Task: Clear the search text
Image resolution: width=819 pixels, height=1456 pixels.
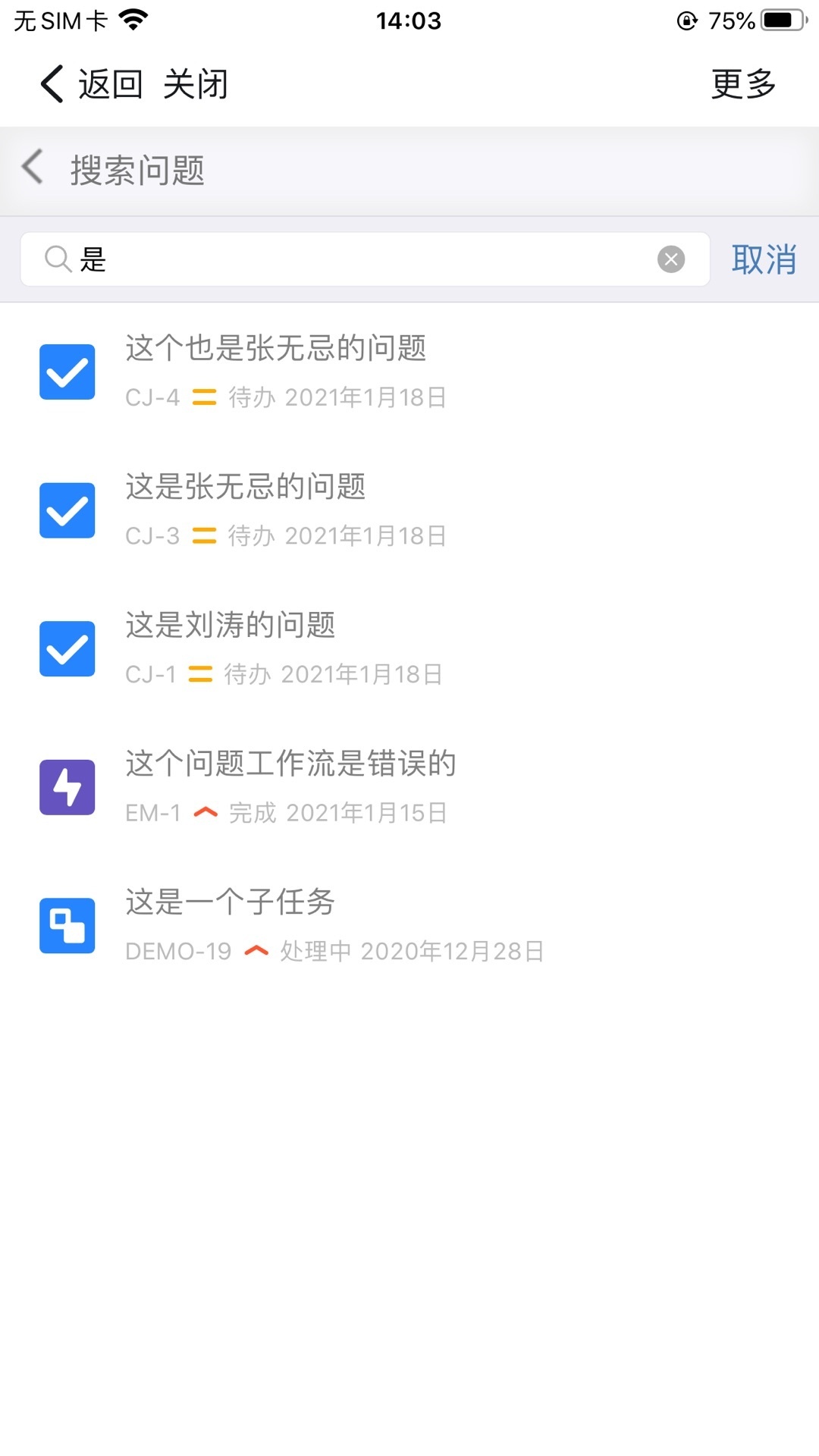Action: (x=671, y=259)
